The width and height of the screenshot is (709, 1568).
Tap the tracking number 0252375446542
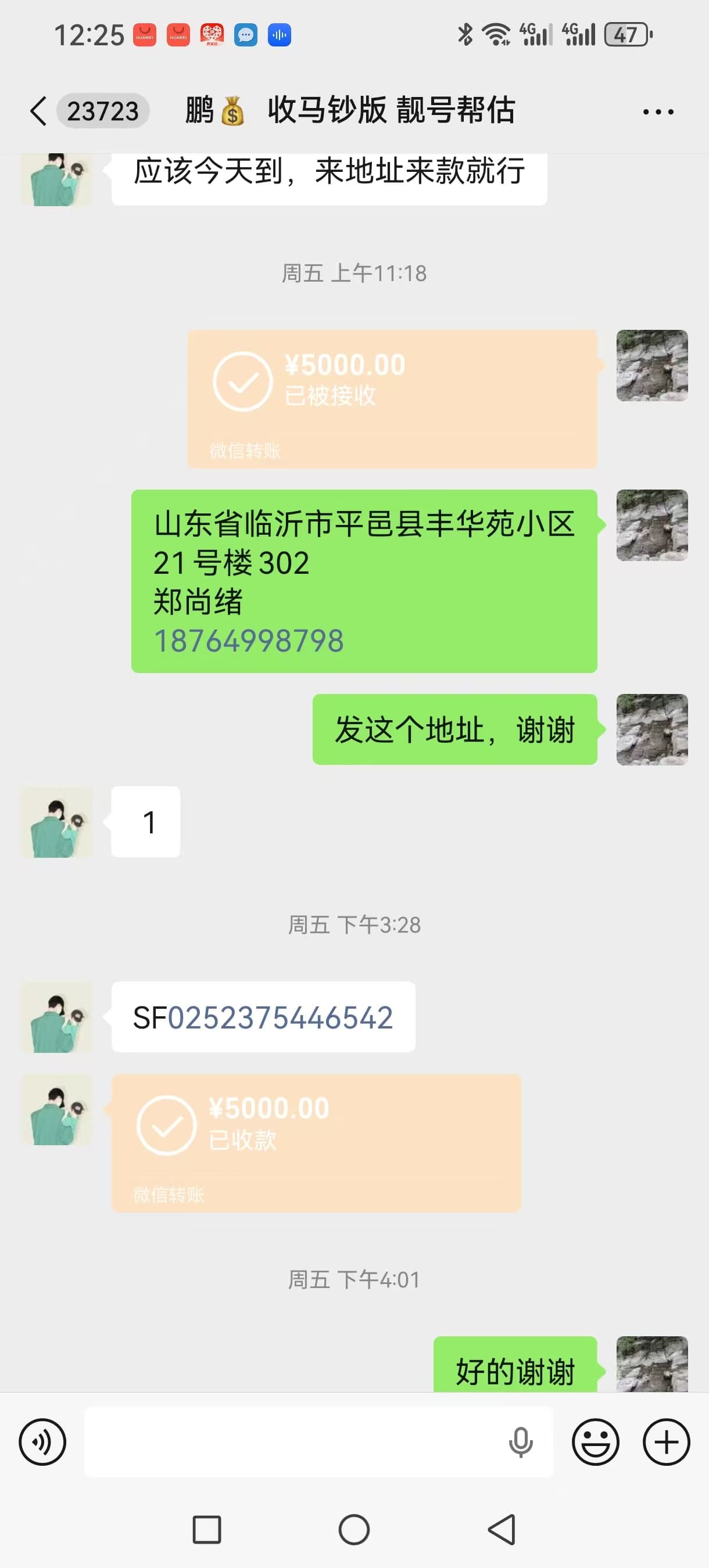tap(280, 1017)
